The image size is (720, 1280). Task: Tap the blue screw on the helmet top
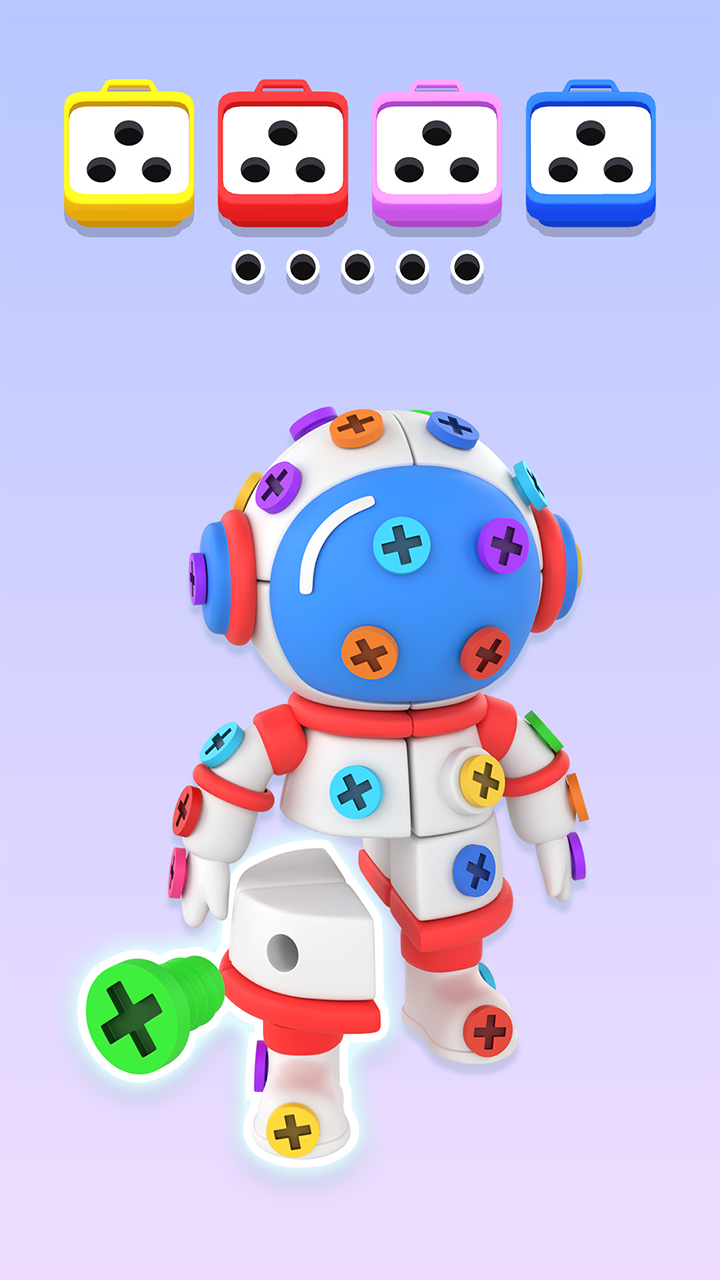pyautogui.click(x=453, y=427)
